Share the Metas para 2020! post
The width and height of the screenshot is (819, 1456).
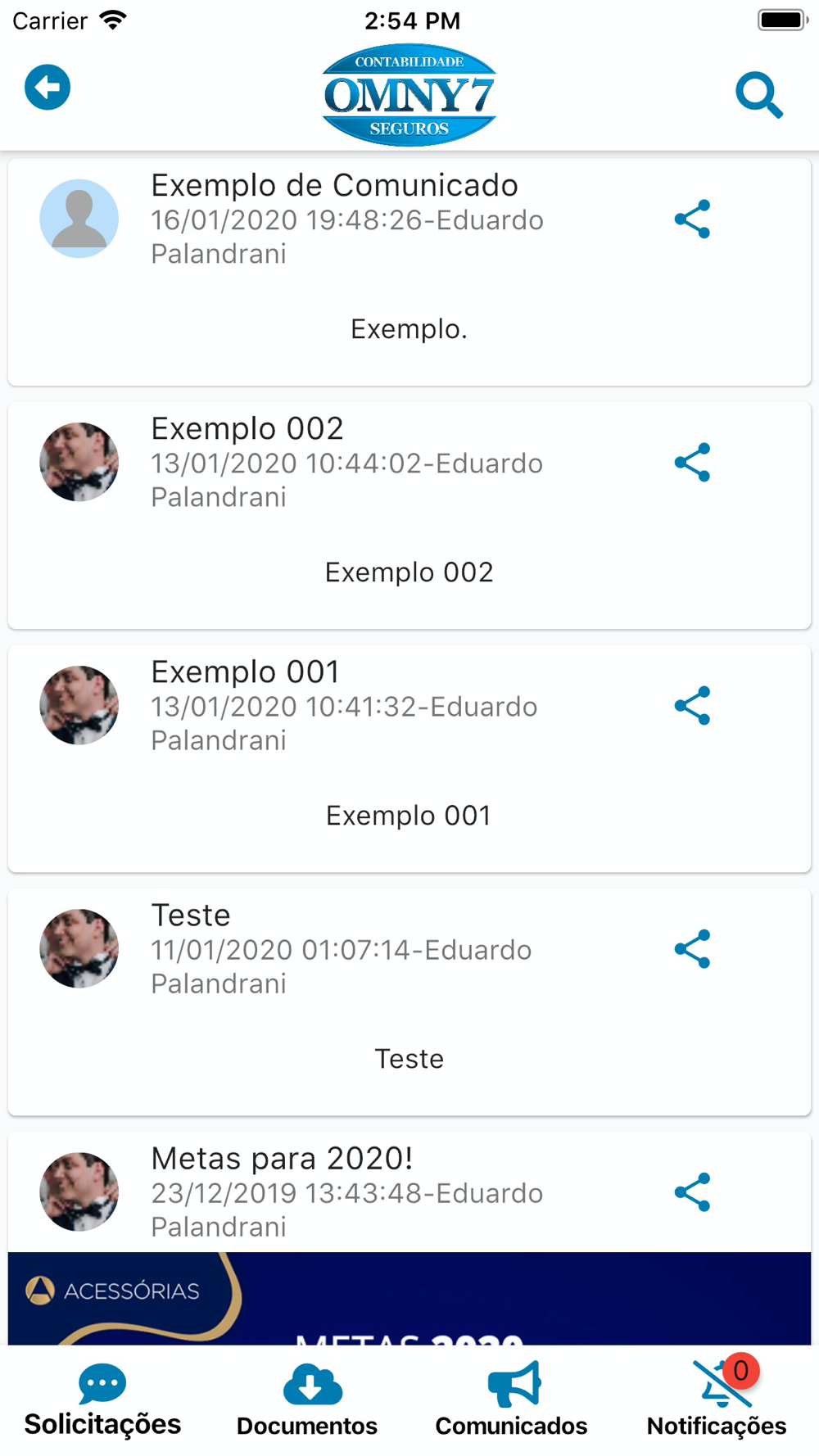[x=692, y=1192]
